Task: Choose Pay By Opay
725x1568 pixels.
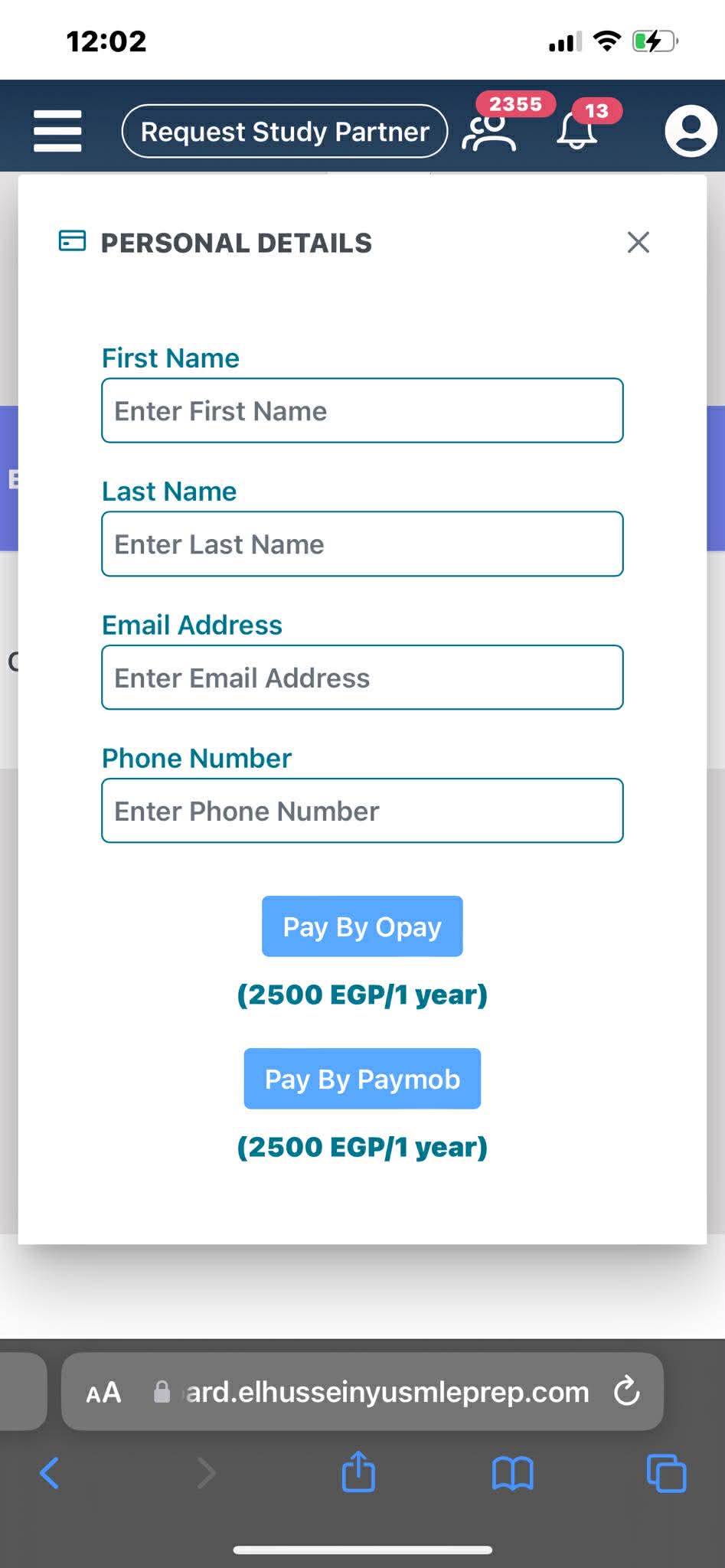Action: tap(362, 926)
